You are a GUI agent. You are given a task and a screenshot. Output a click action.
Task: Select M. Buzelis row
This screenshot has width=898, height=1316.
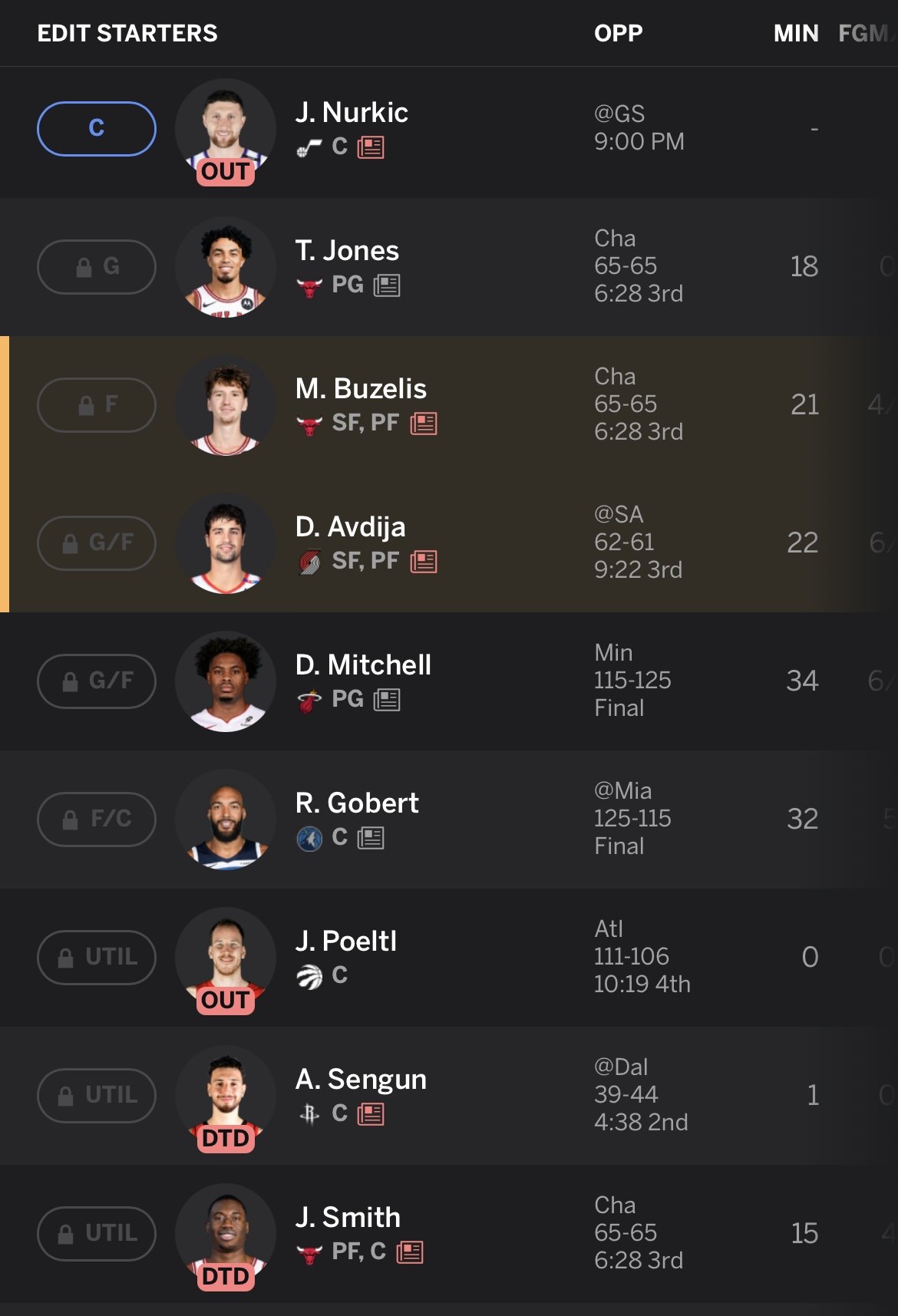[361, 389]
